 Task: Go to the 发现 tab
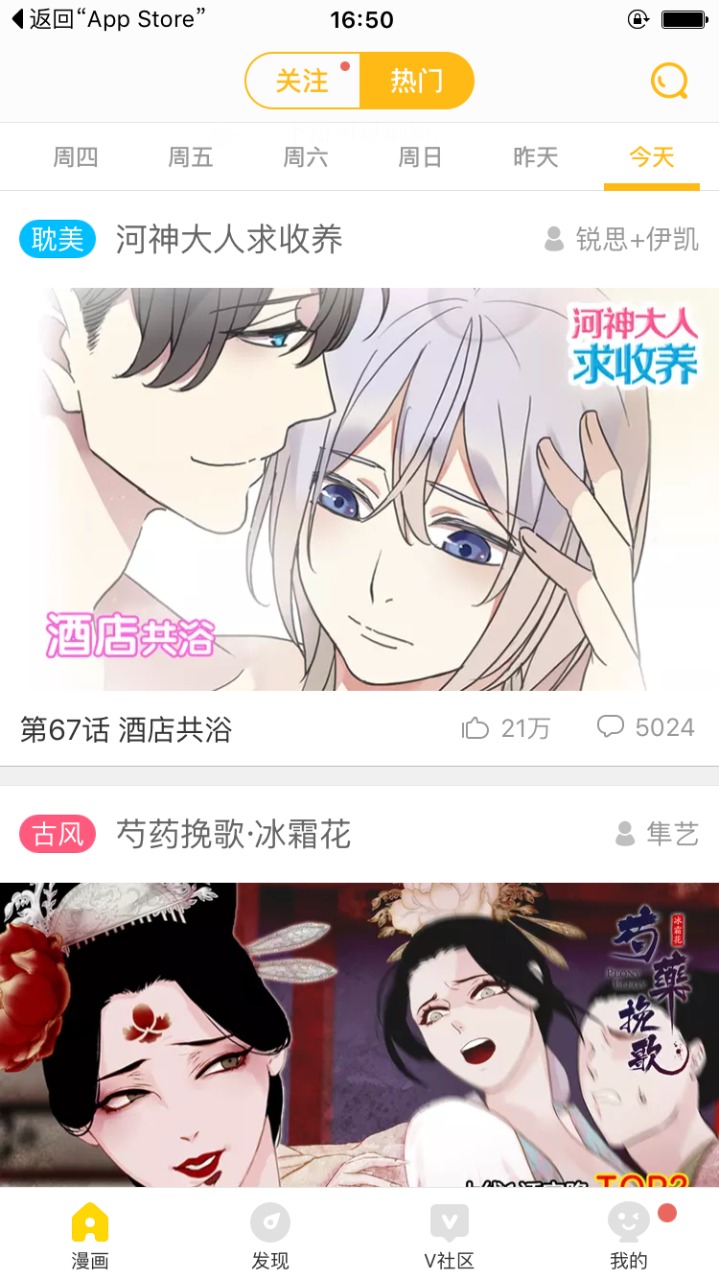click(270, 1236)
